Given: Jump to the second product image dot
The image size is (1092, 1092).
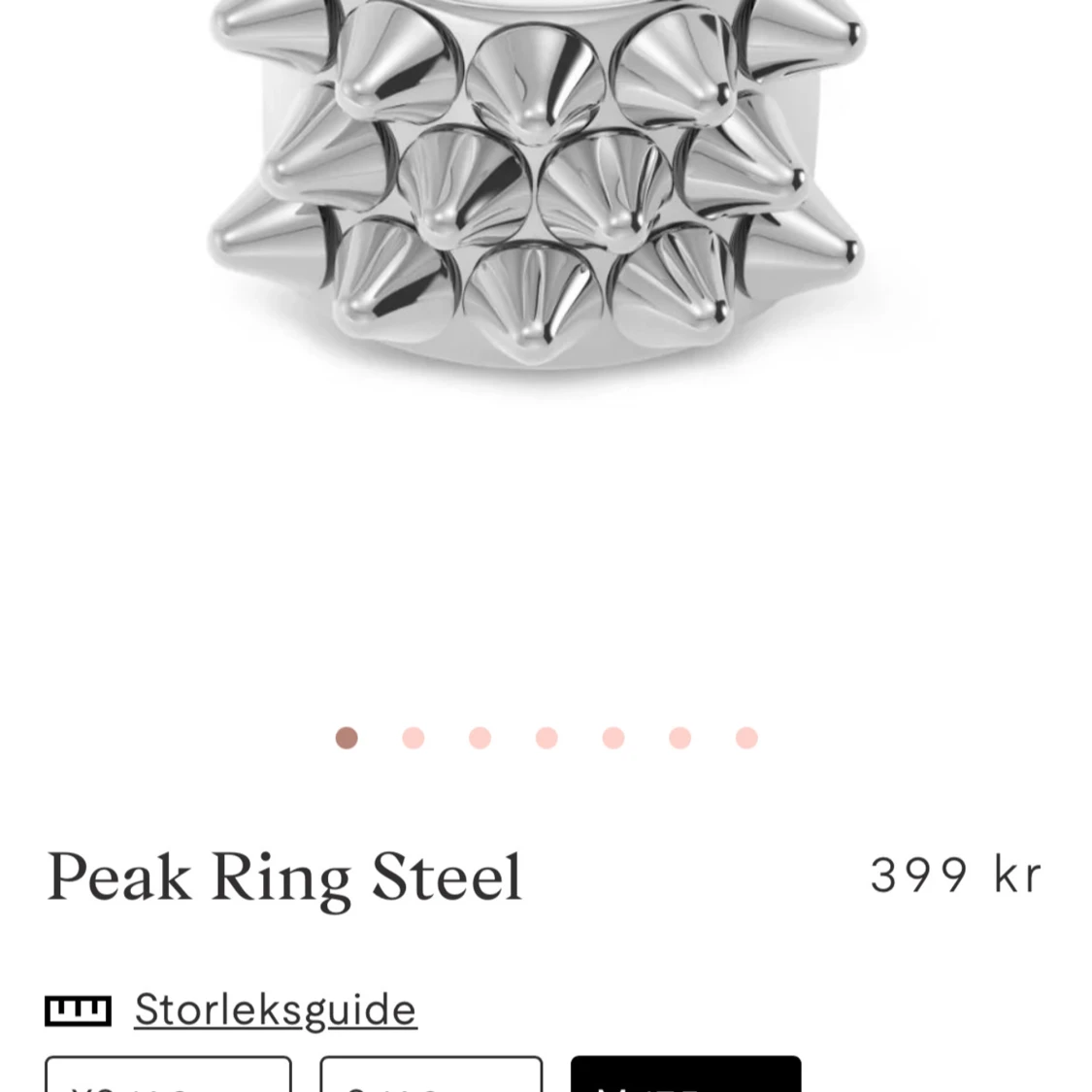Looking at the screenshot, I should 414,739.
